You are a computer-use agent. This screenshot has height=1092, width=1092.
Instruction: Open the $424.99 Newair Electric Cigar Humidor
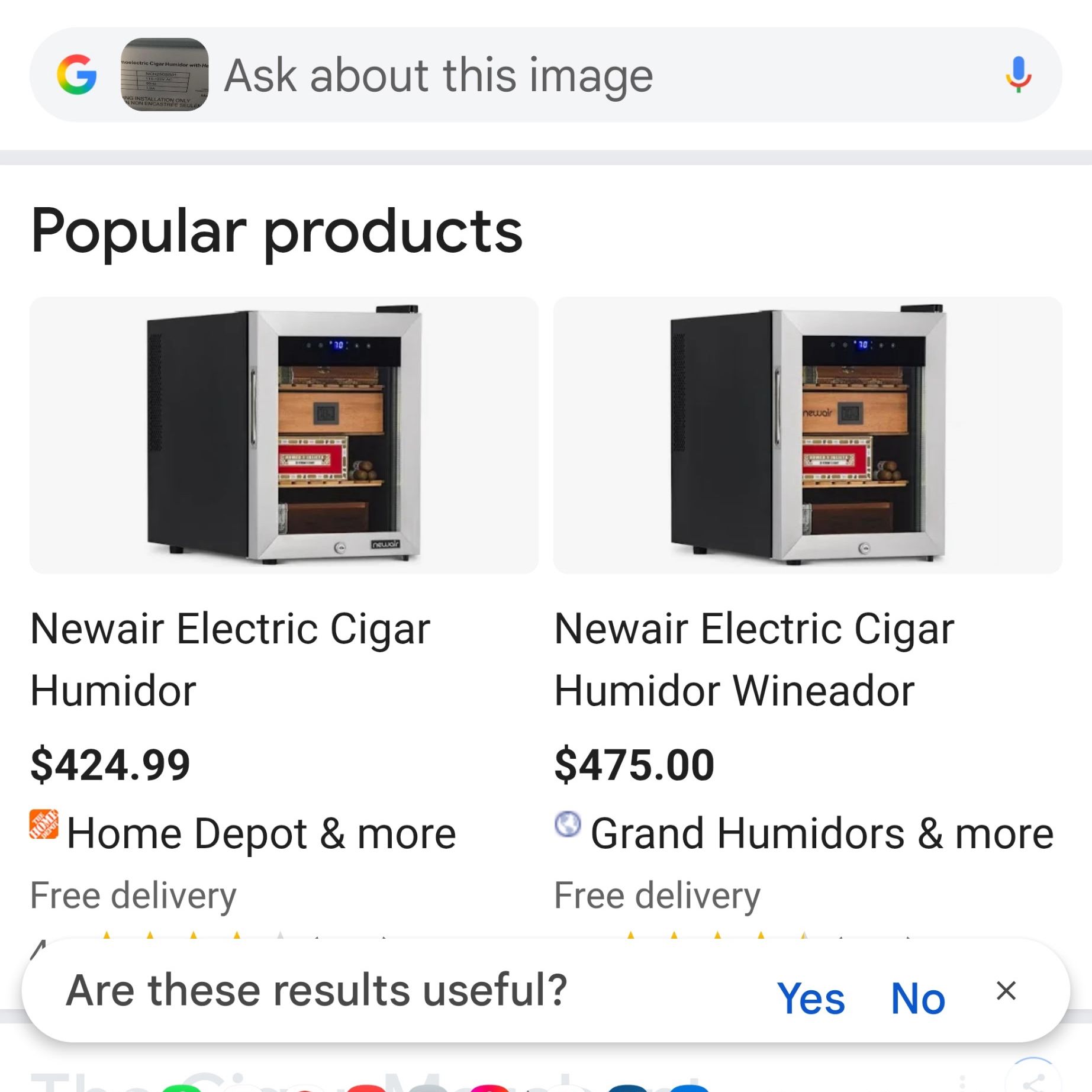284,436
